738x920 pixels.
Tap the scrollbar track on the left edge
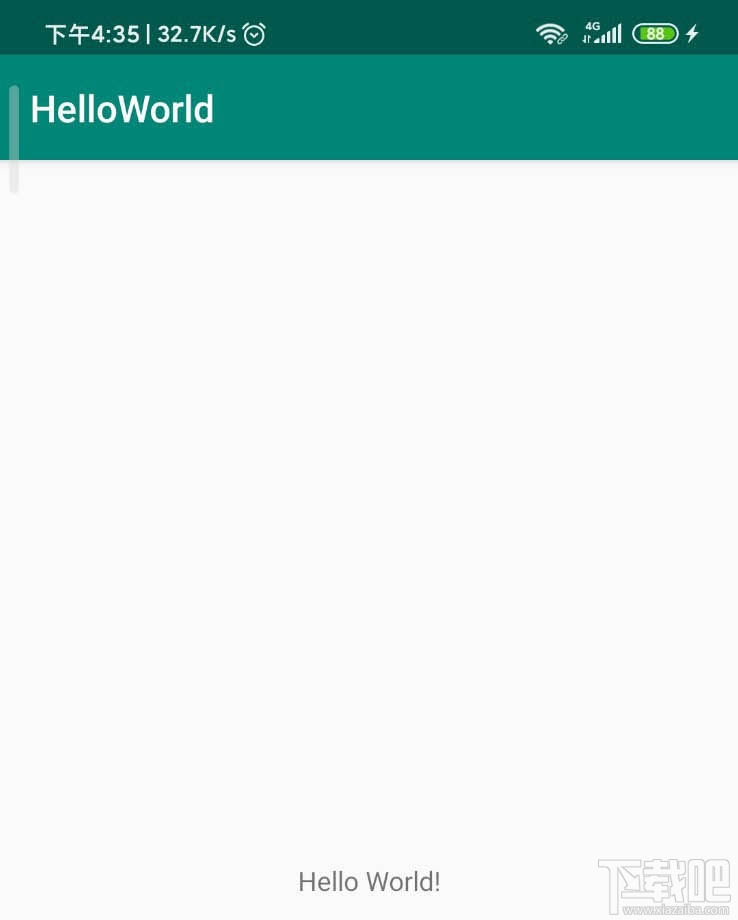(x=14, y=137)
